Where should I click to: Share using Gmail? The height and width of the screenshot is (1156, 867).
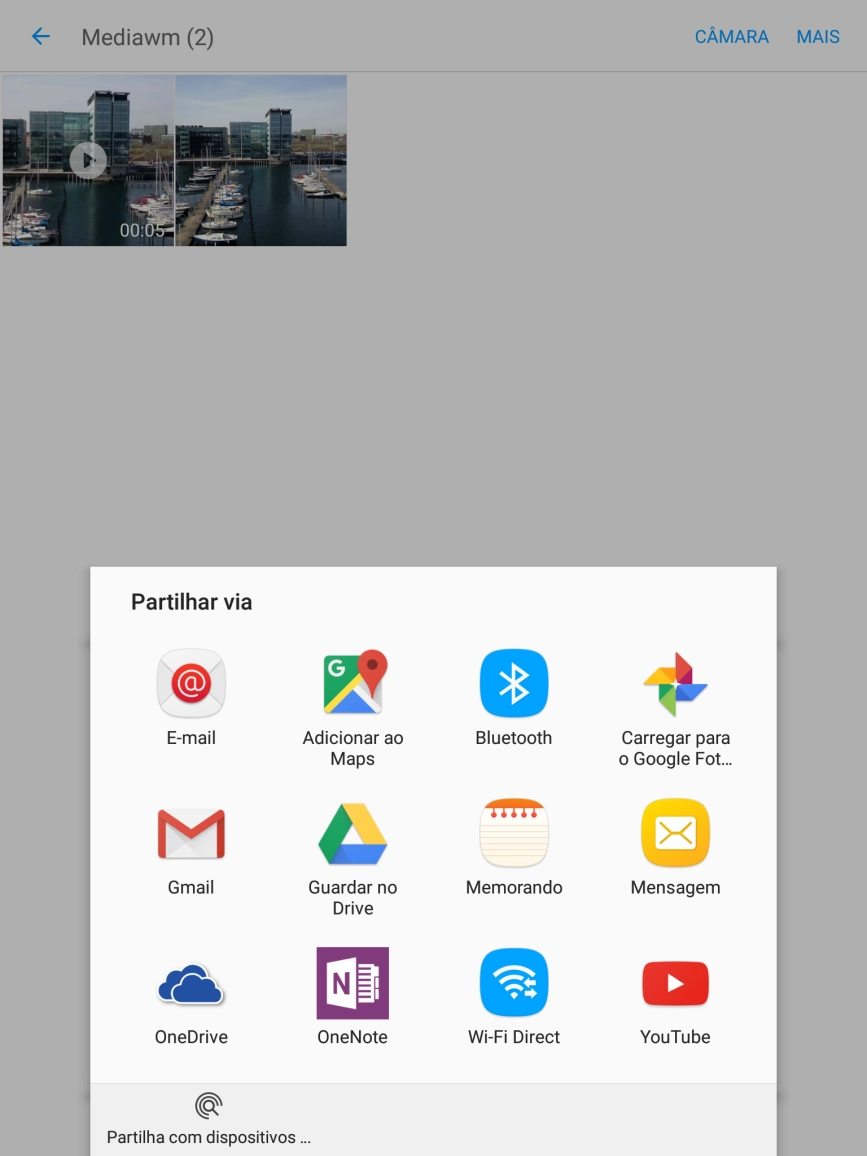click(191, 846)
